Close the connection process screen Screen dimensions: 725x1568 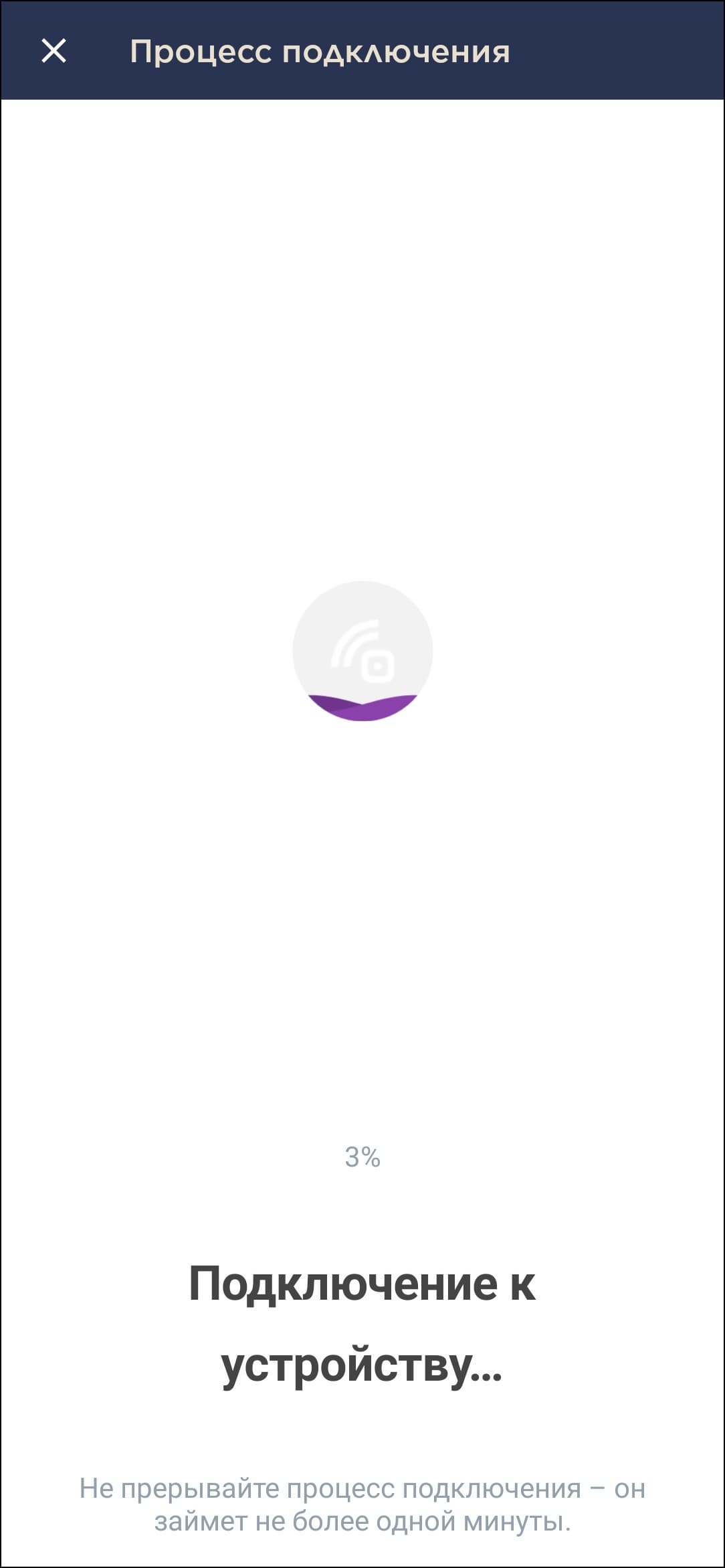click(x=54, y=51)
